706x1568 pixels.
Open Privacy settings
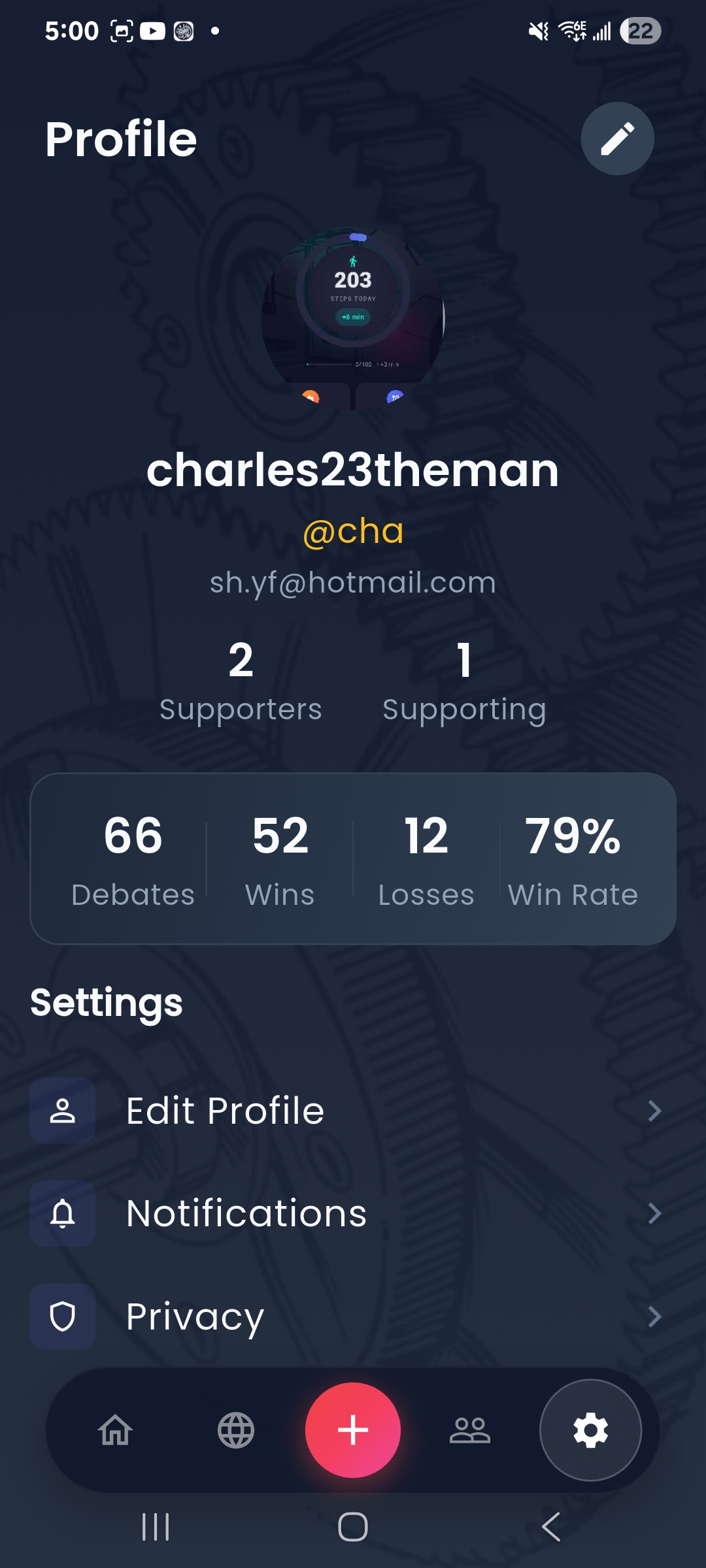click(x=346, y=1316)
